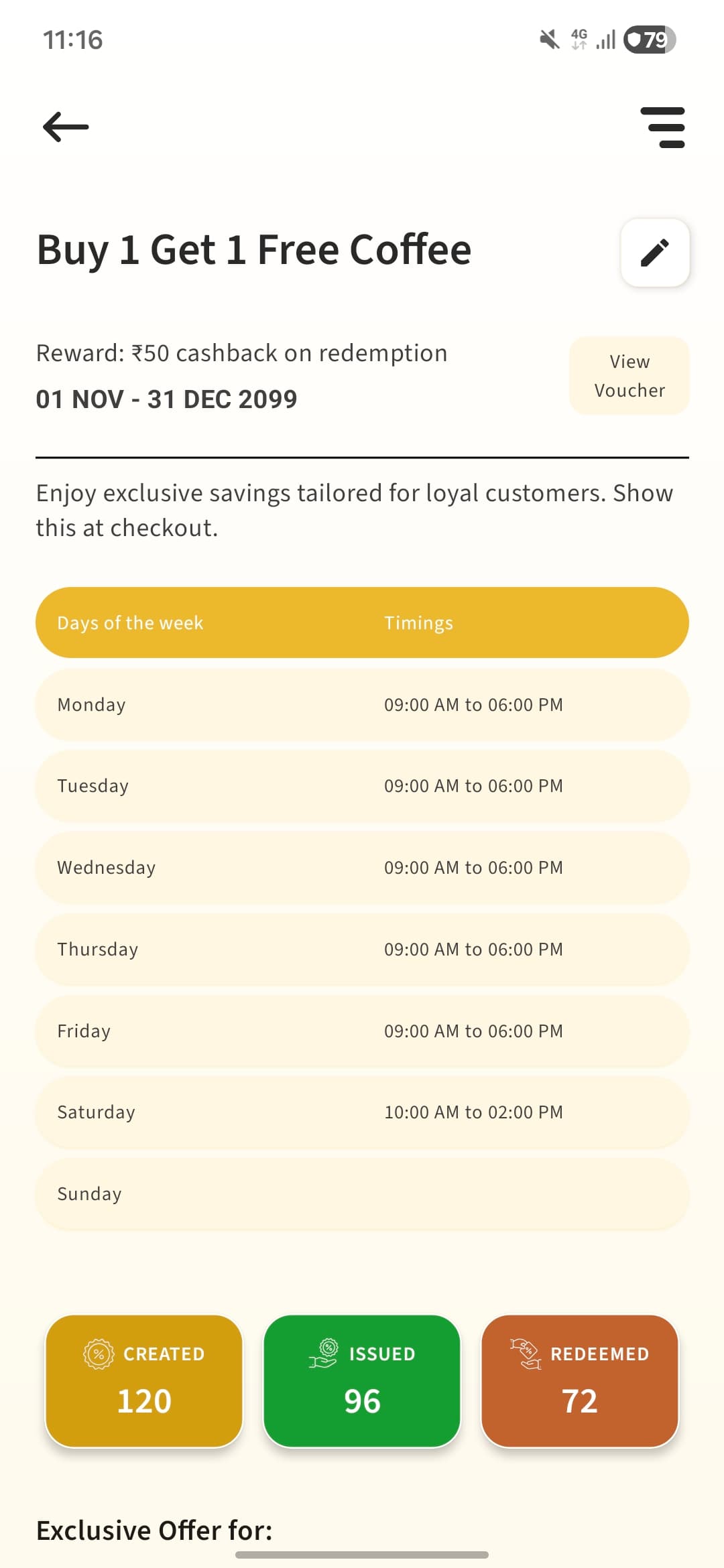Click the Monday schedule row
This screenshot has height=1568, width=724.
(x=362, y=704)
